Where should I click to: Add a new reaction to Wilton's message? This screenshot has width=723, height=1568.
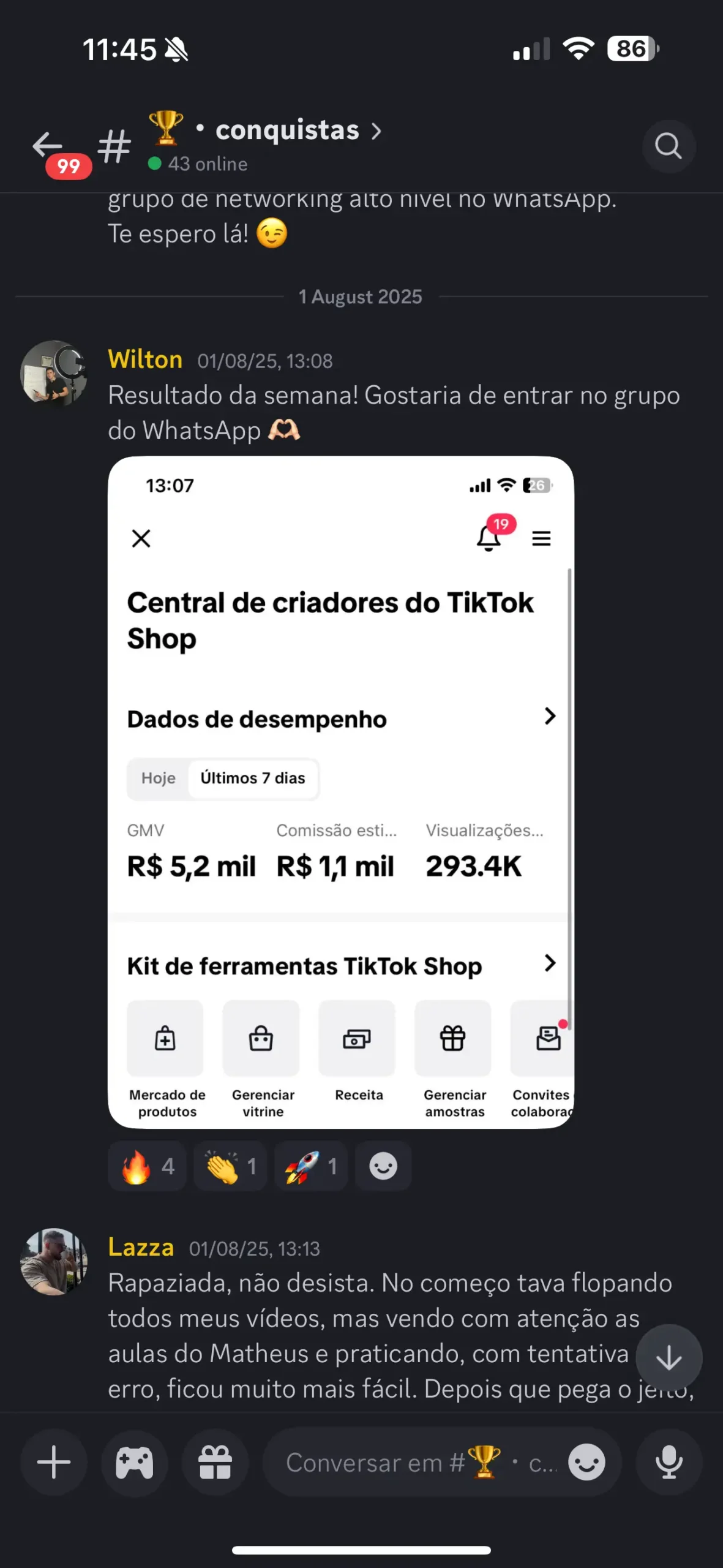tap(383, 1166)
